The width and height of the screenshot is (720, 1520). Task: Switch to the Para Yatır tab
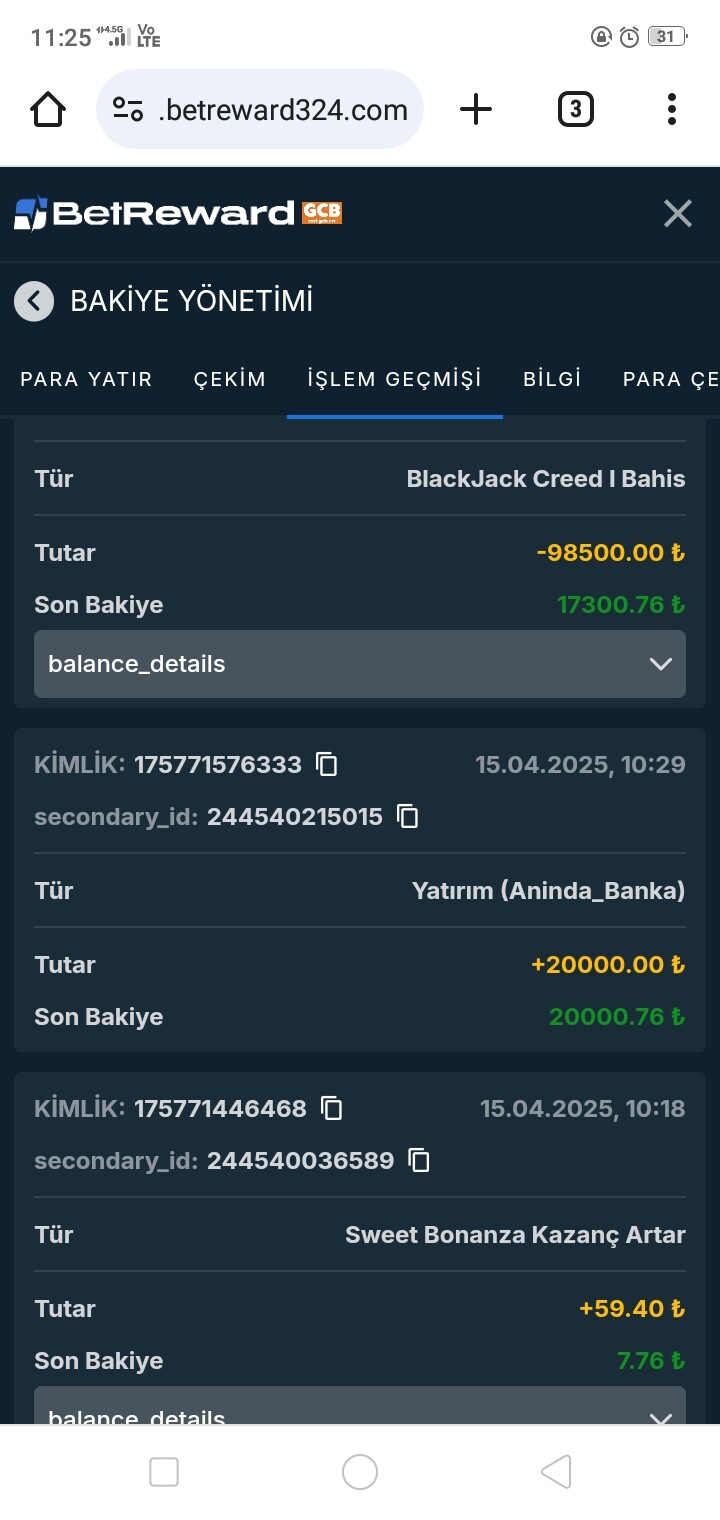coord(86,379)
